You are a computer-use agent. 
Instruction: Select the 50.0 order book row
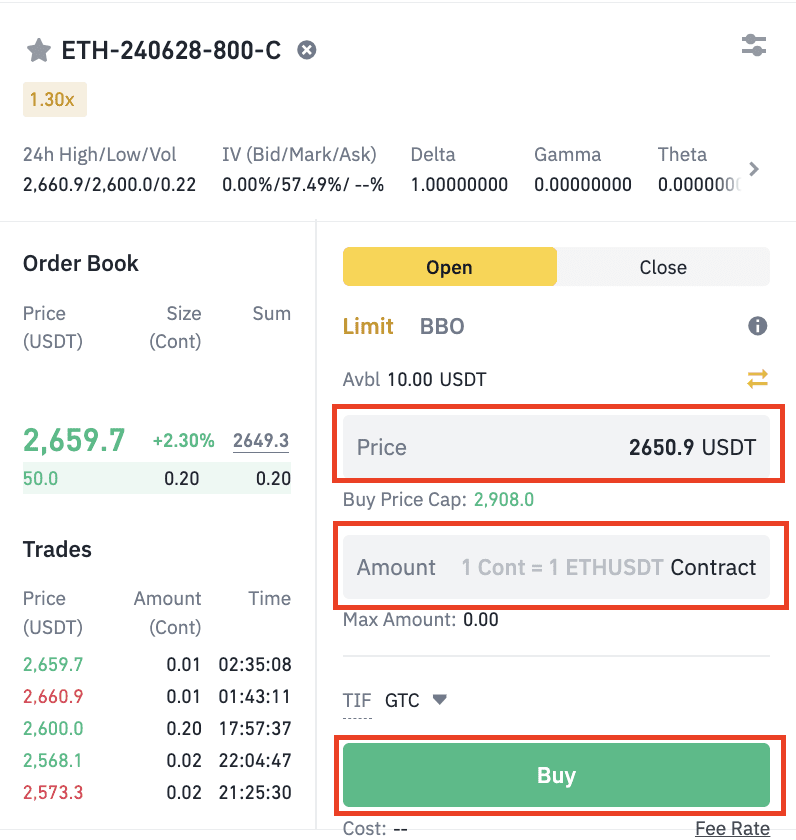[x=156, y=479]
